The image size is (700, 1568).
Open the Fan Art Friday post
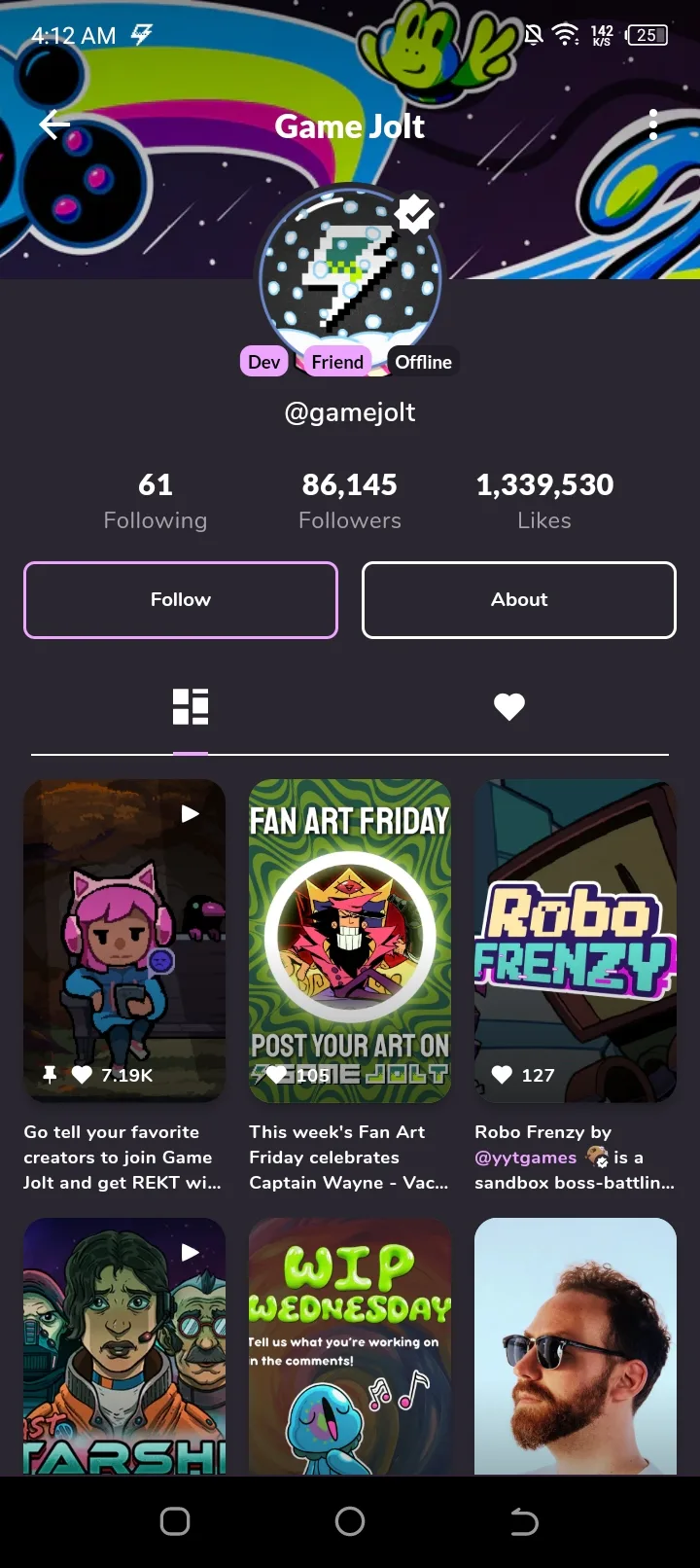[350, 941]
